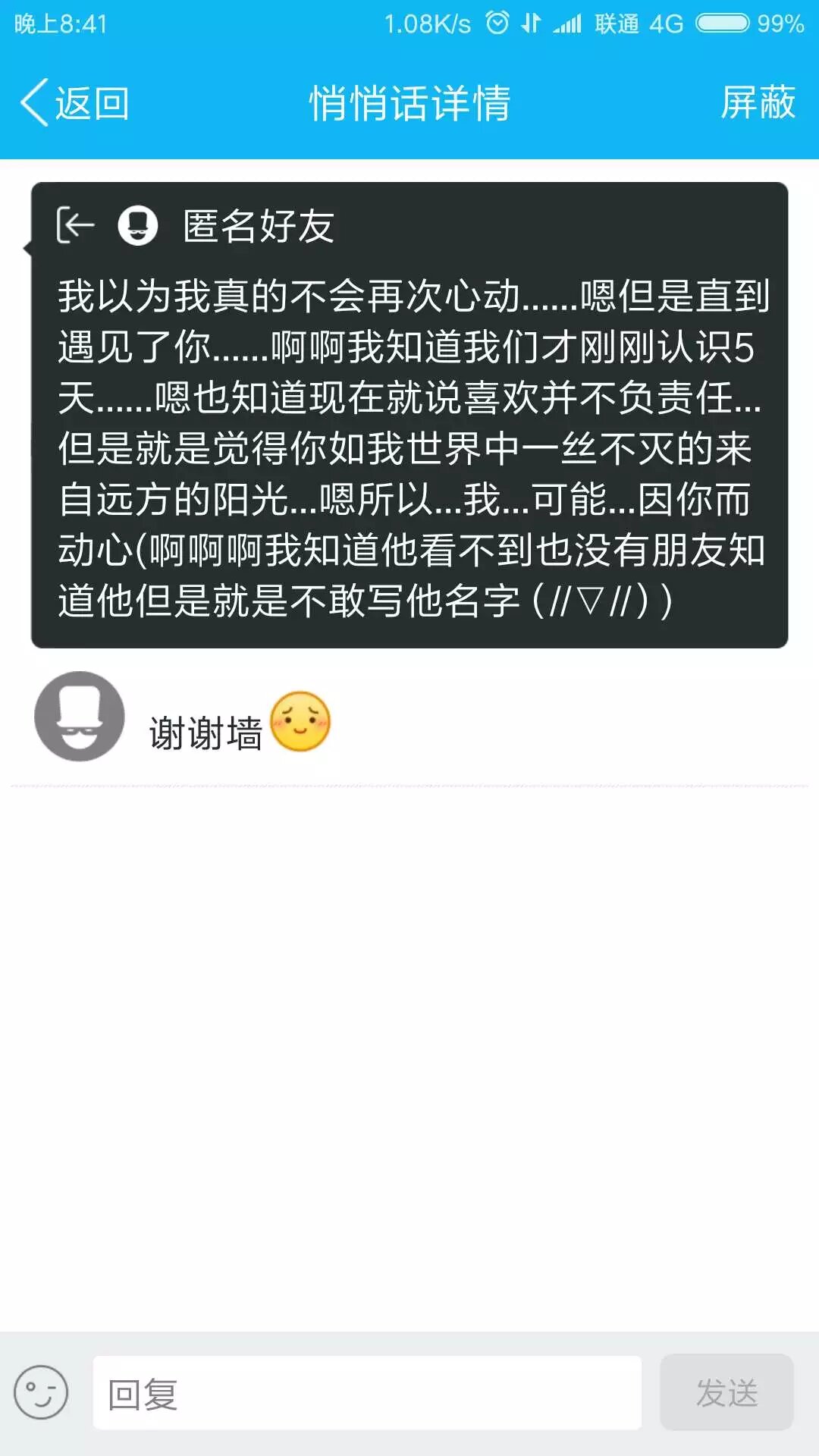
Task: Go back via 返回 button
Action: 74,102
